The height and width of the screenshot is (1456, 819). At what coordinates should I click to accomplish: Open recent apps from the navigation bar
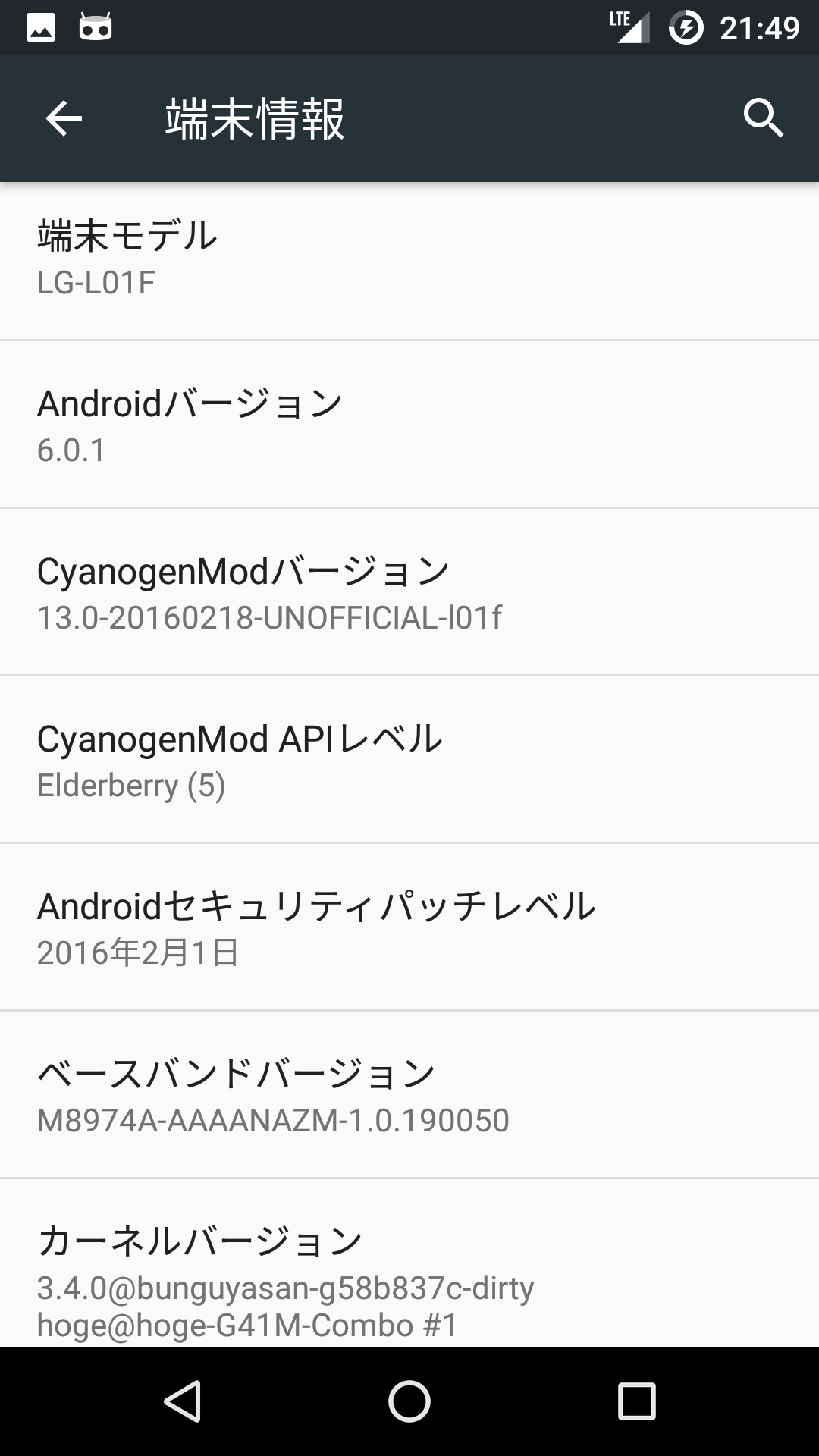[636, 1401]
